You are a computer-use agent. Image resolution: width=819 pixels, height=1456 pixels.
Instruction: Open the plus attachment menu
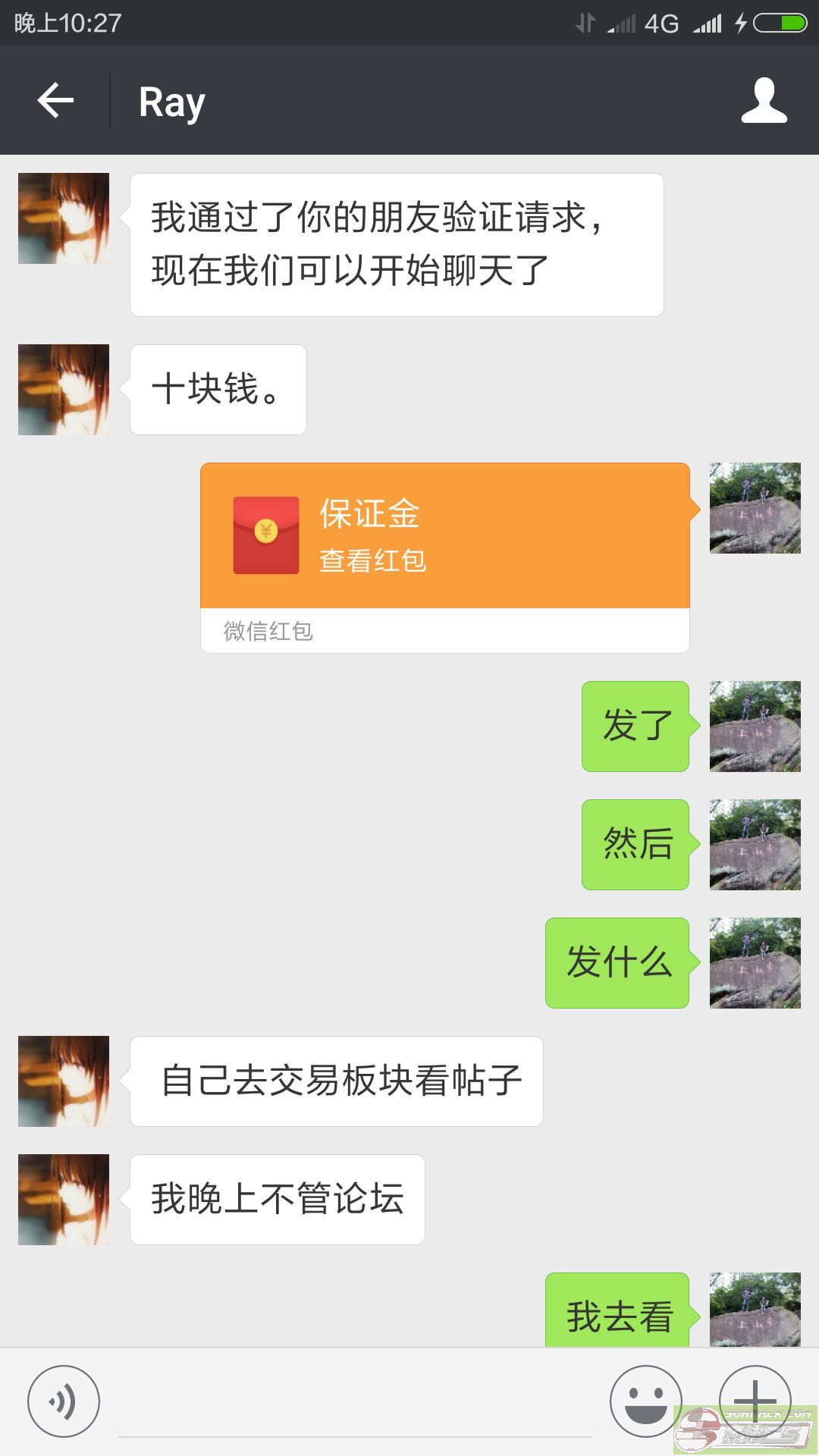(755, 1401)
